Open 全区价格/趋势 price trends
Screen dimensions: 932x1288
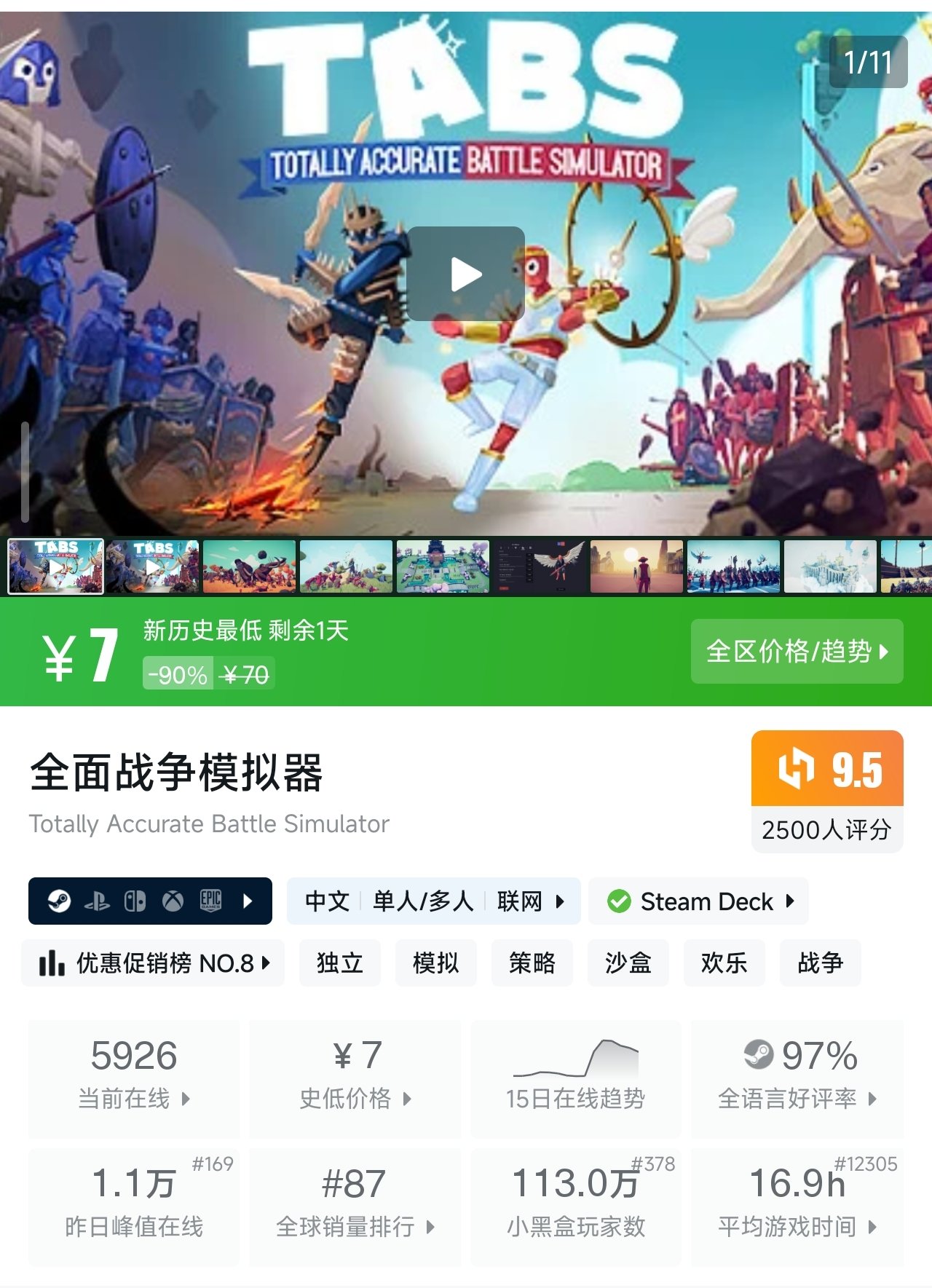tap(797, 651)
